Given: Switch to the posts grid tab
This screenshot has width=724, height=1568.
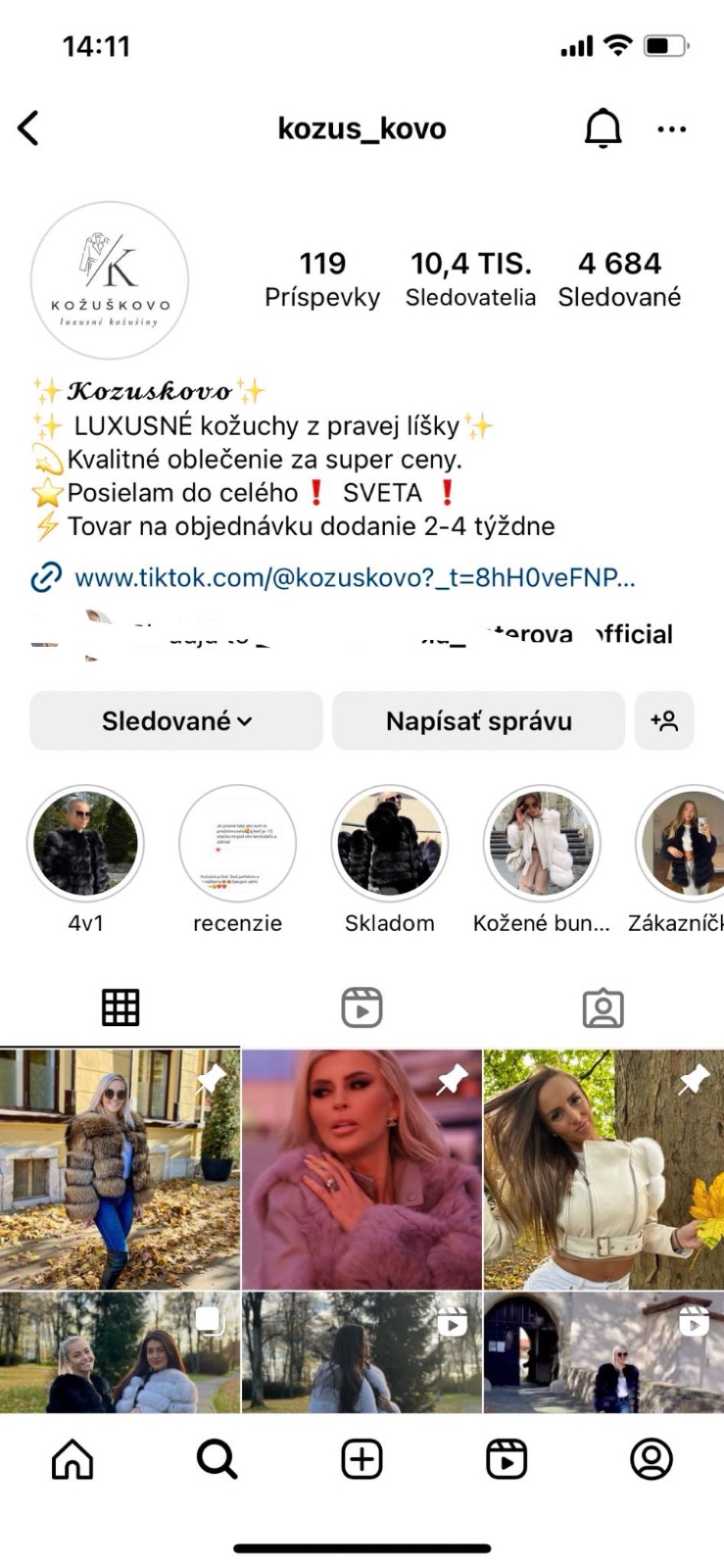Looking at the screenshot, I should click(121, 1007).
